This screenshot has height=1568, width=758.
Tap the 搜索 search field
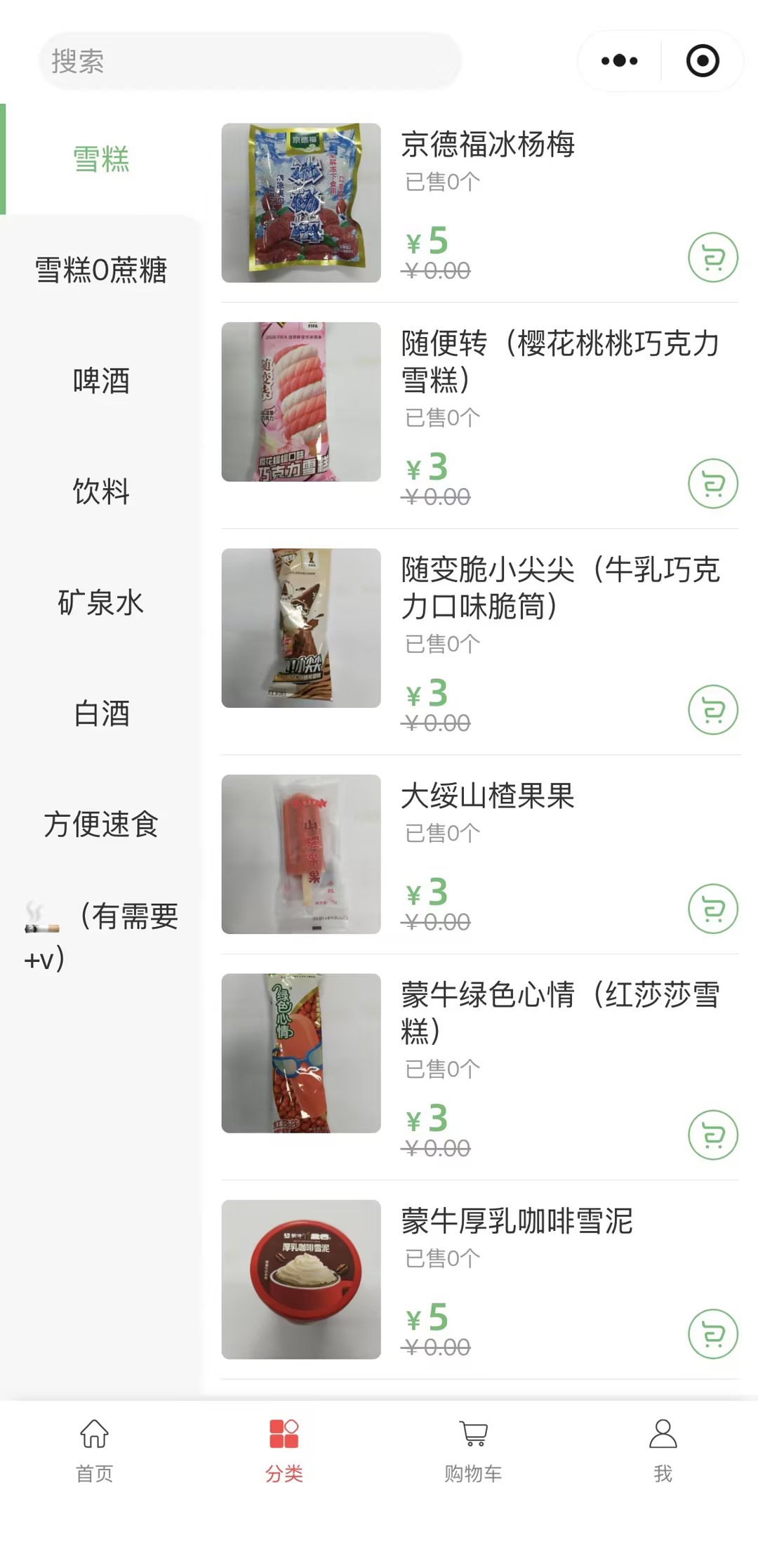[x=249, y=61]
